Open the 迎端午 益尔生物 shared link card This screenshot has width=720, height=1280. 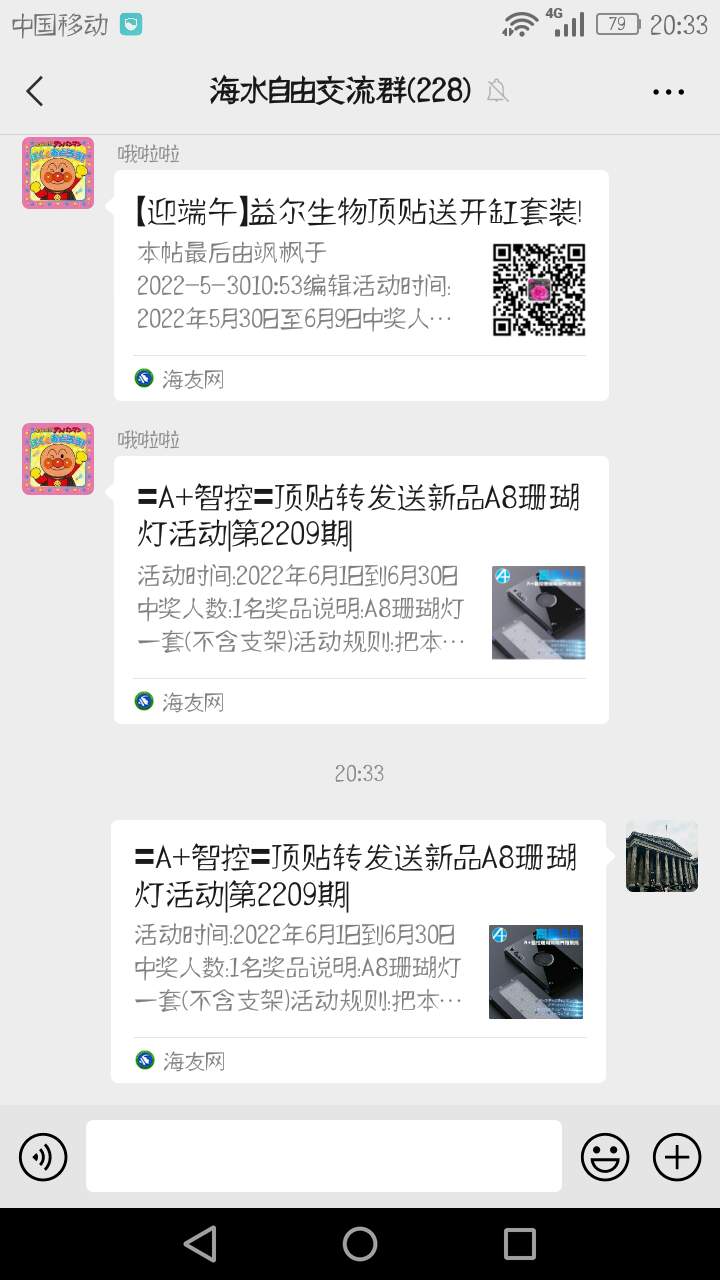pyautogui.click(x=360, y=285)
